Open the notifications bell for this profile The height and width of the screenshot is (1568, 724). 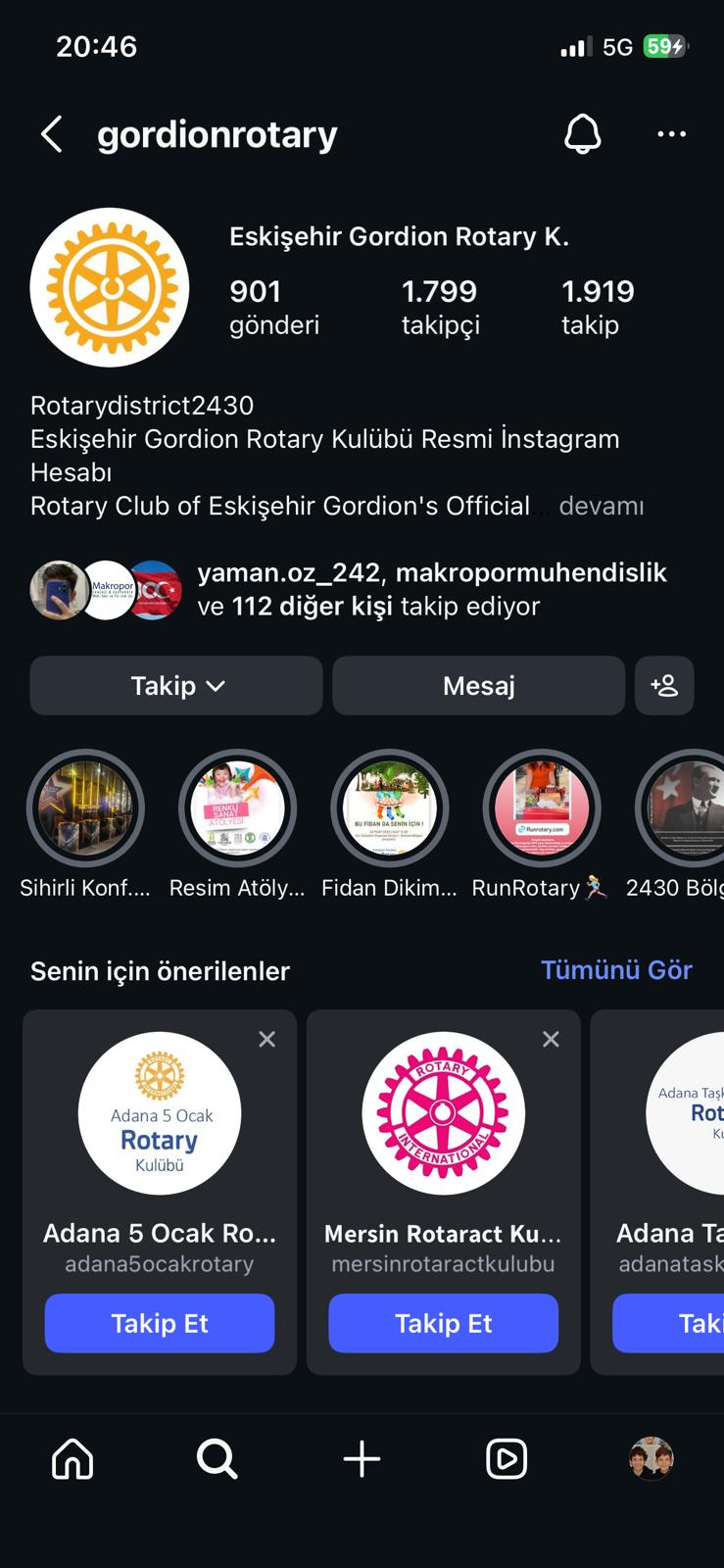click(x=582, y=134)
